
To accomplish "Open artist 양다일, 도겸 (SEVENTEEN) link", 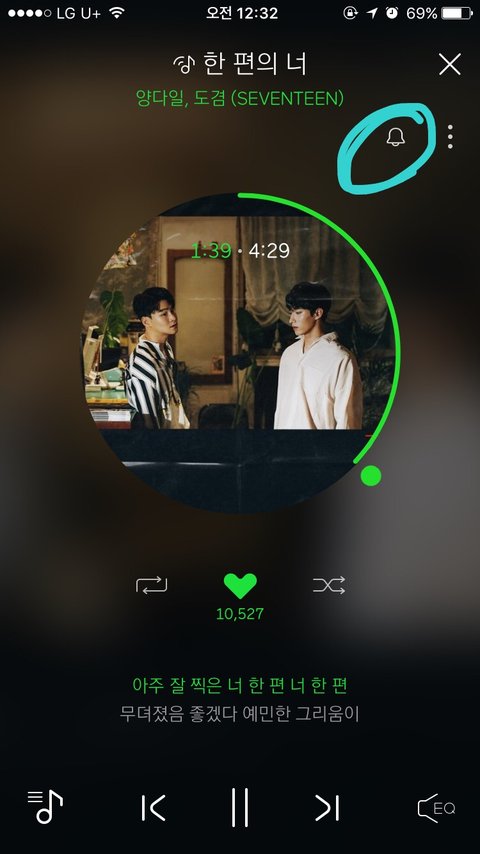I will (240, 99).
